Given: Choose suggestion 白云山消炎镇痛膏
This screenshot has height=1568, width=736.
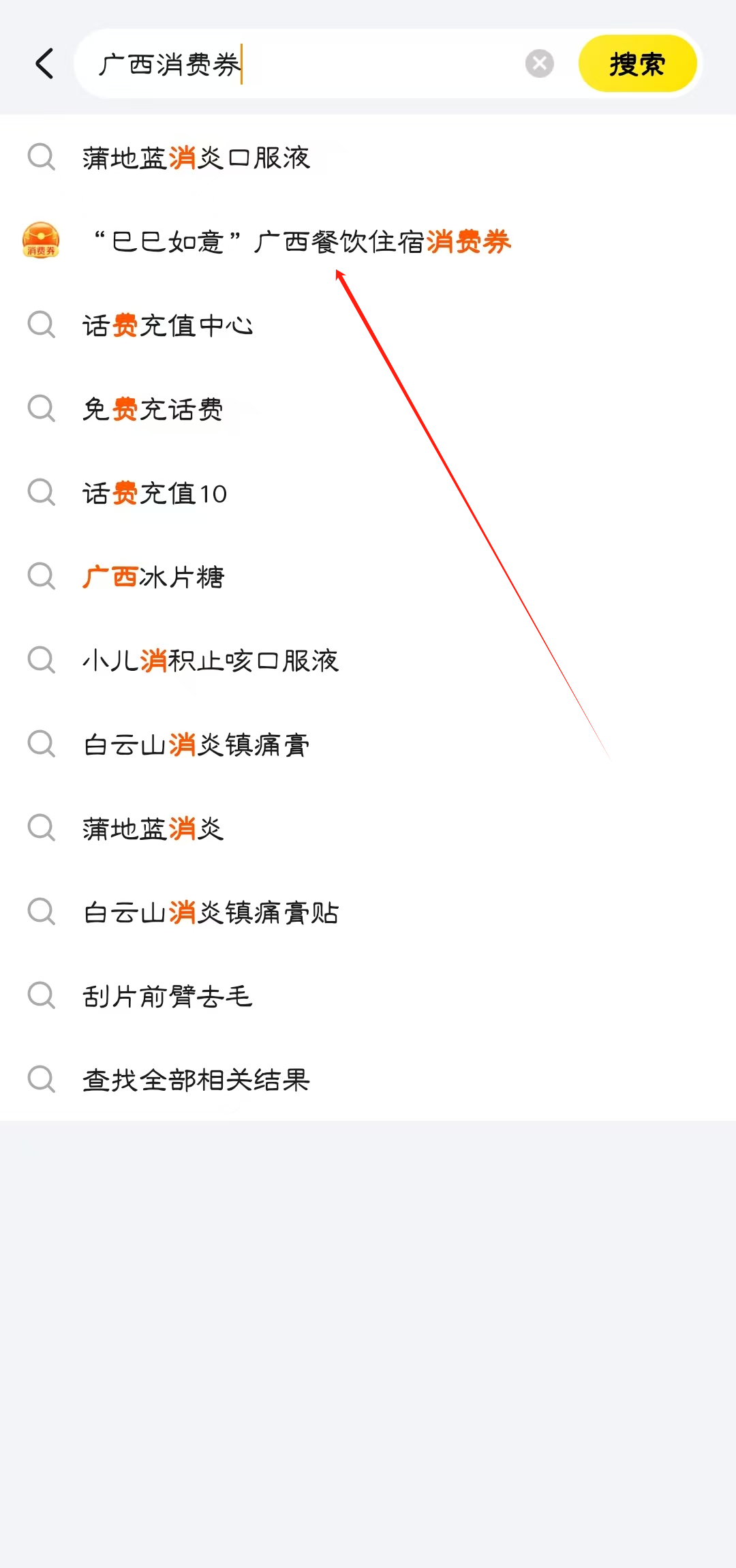Looking at the screenshot, I should (x=196, y=744).
